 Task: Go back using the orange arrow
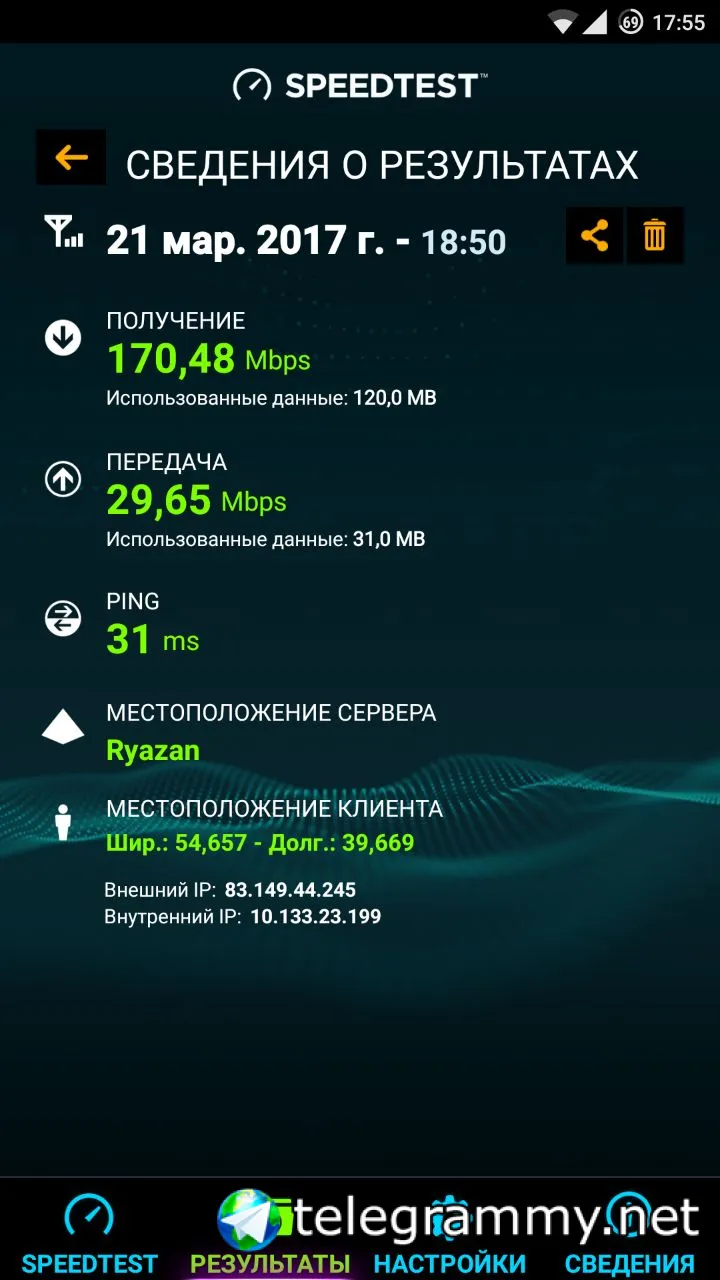tap(71, 158)
